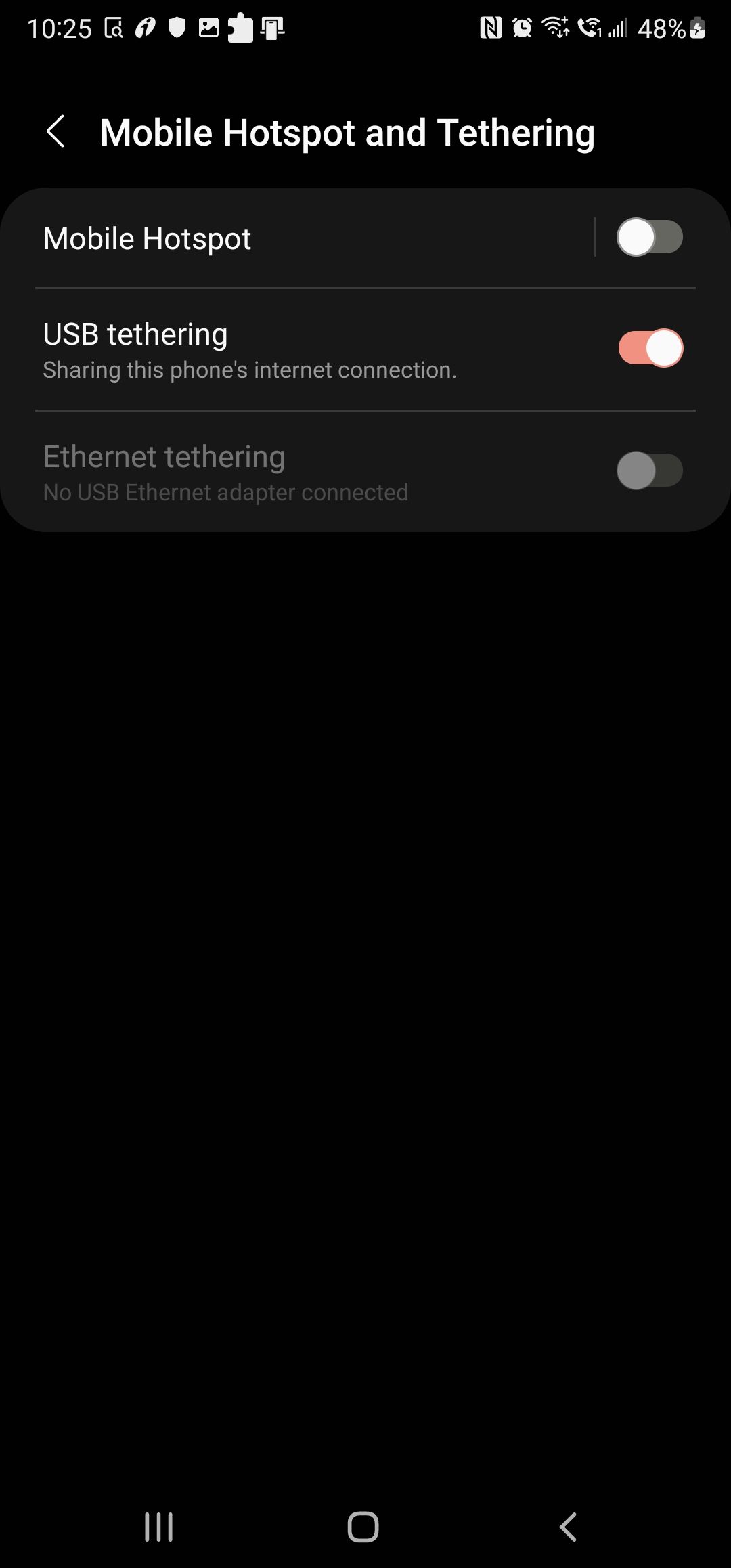Tap the USB tethering text row

135,334
